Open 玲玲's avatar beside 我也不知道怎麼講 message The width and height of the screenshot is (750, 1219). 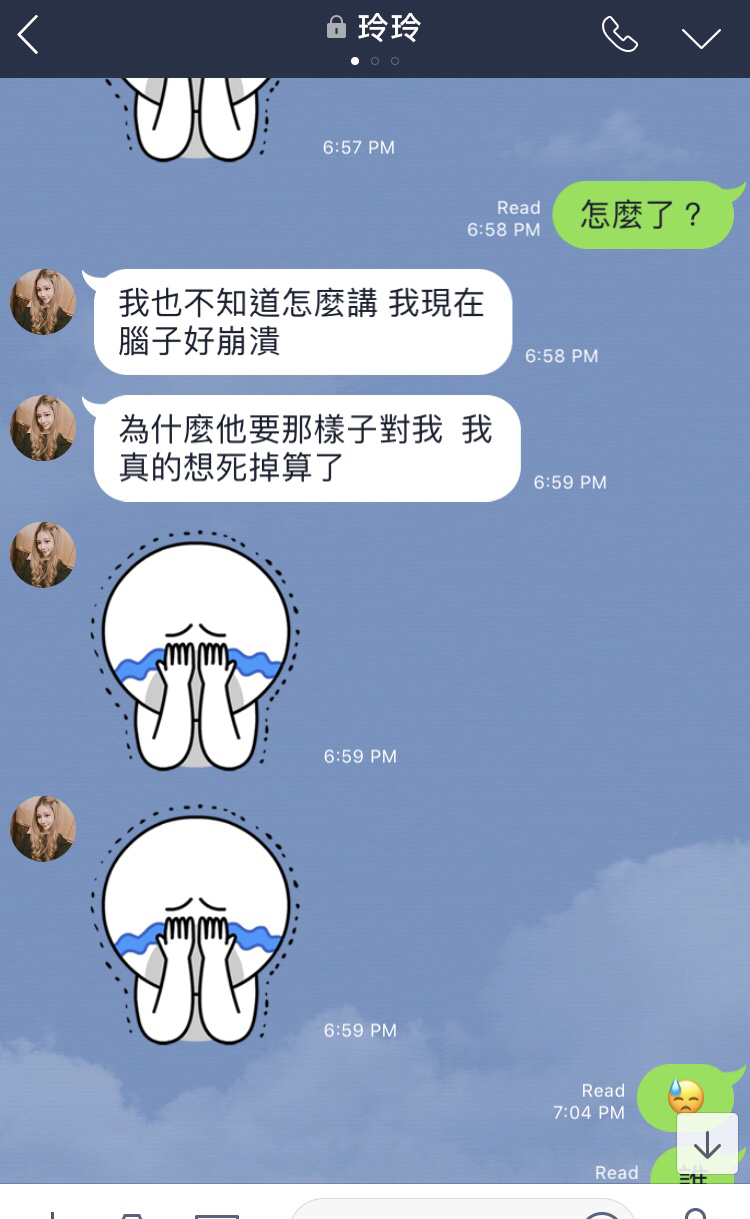(x=43, y=301)
